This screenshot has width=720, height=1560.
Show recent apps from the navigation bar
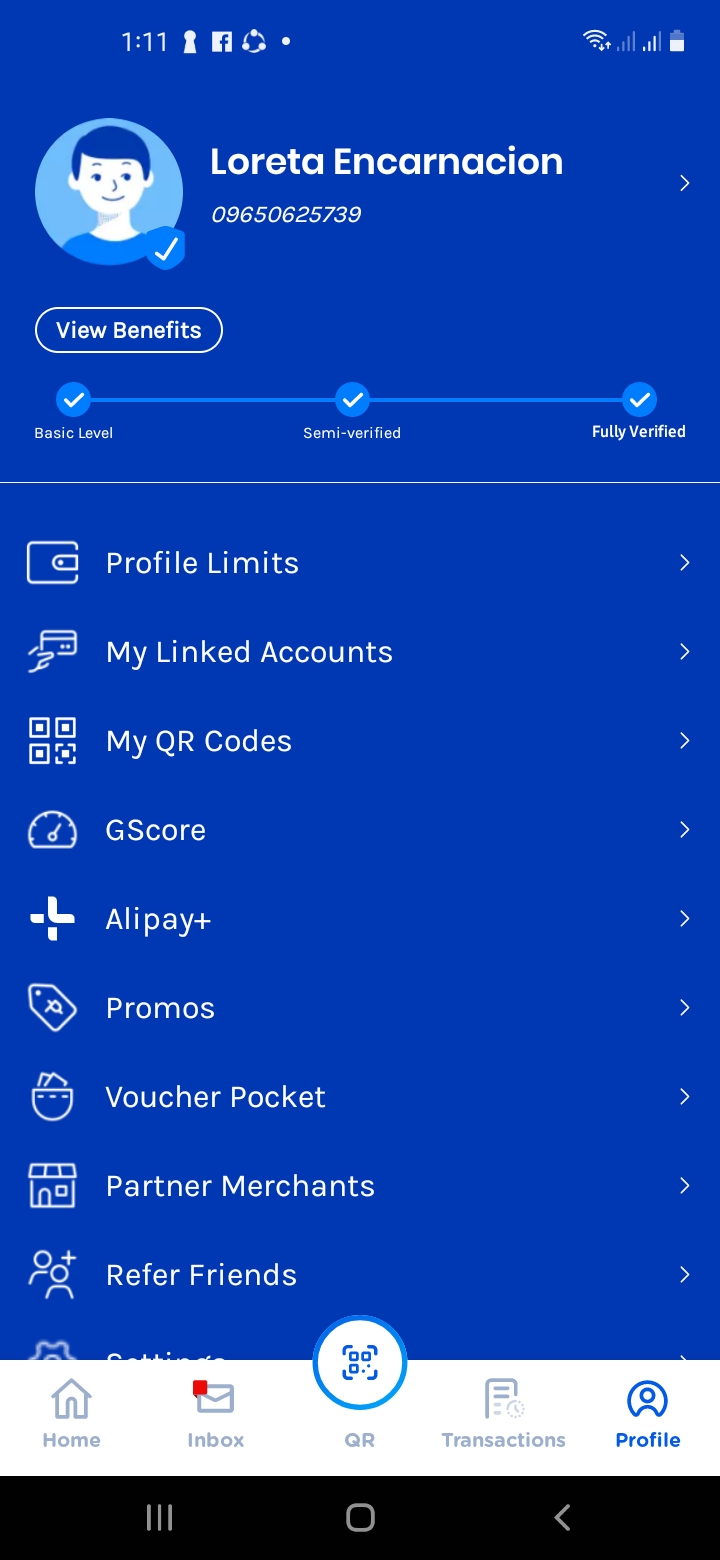click(159, 1518)
